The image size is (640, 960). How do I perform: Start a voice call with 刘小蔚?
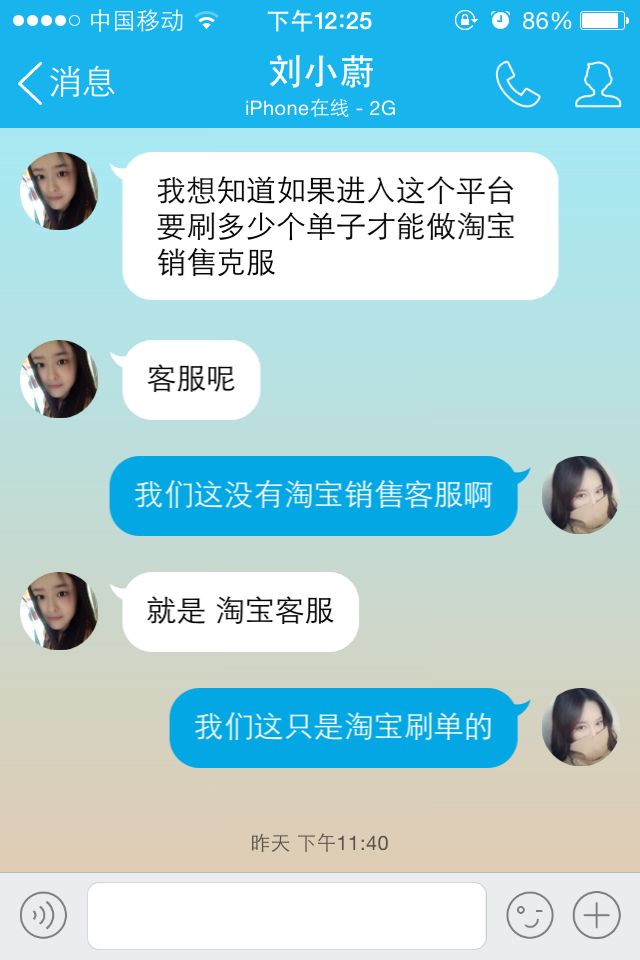517,84
